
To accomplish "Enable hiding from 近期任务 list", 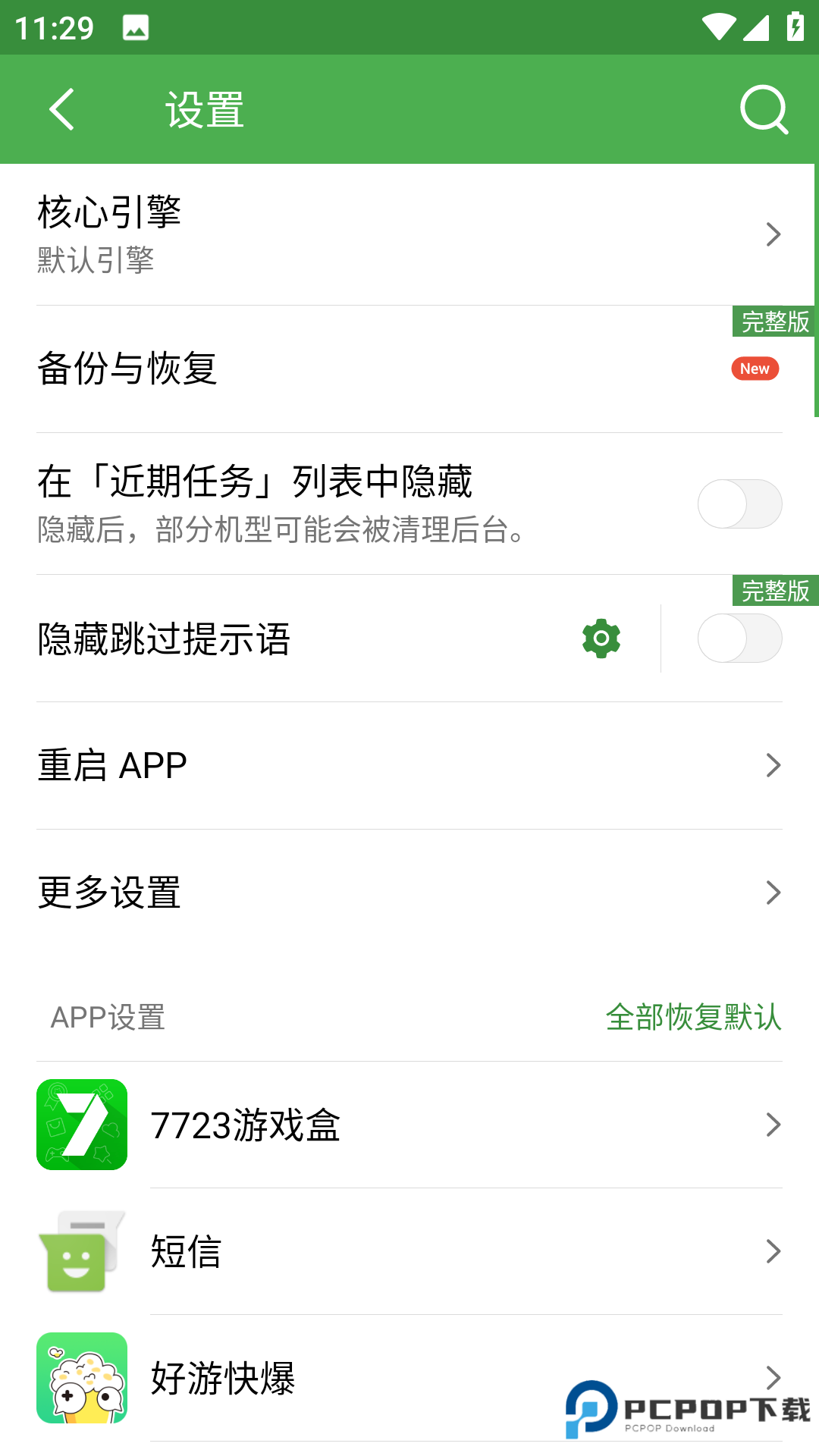I will point(739,504).
